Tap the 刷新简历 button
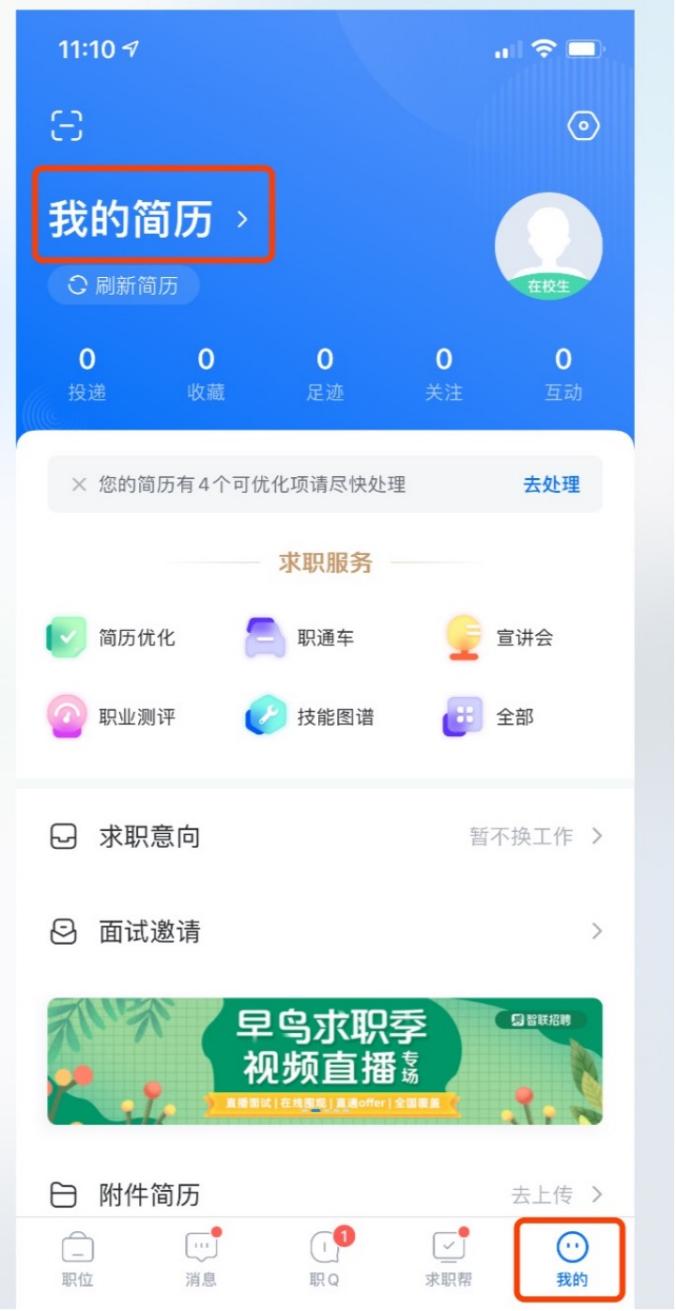 coord(124,286)
